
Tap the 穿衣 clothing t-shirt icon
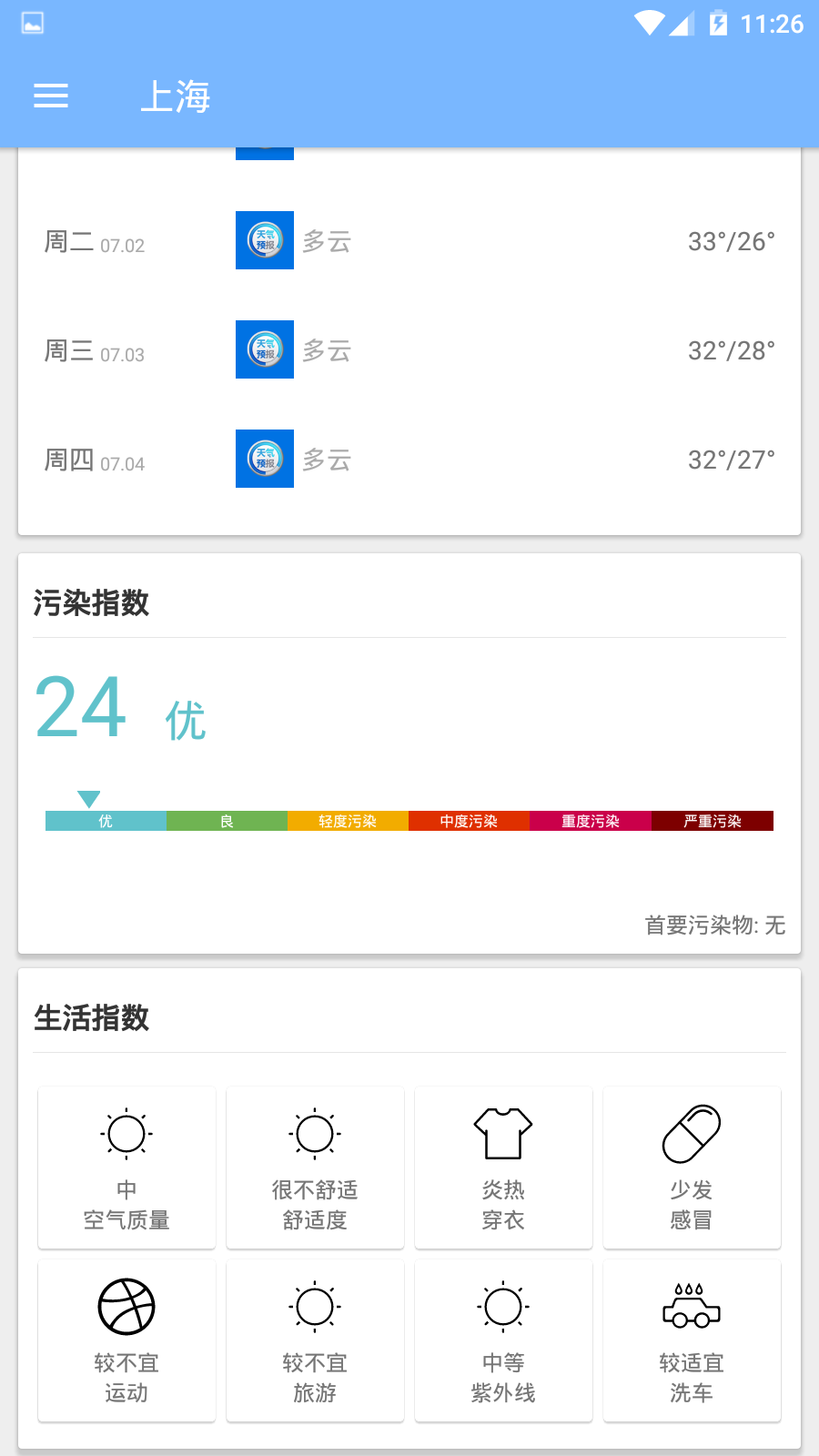[503, 1134]
